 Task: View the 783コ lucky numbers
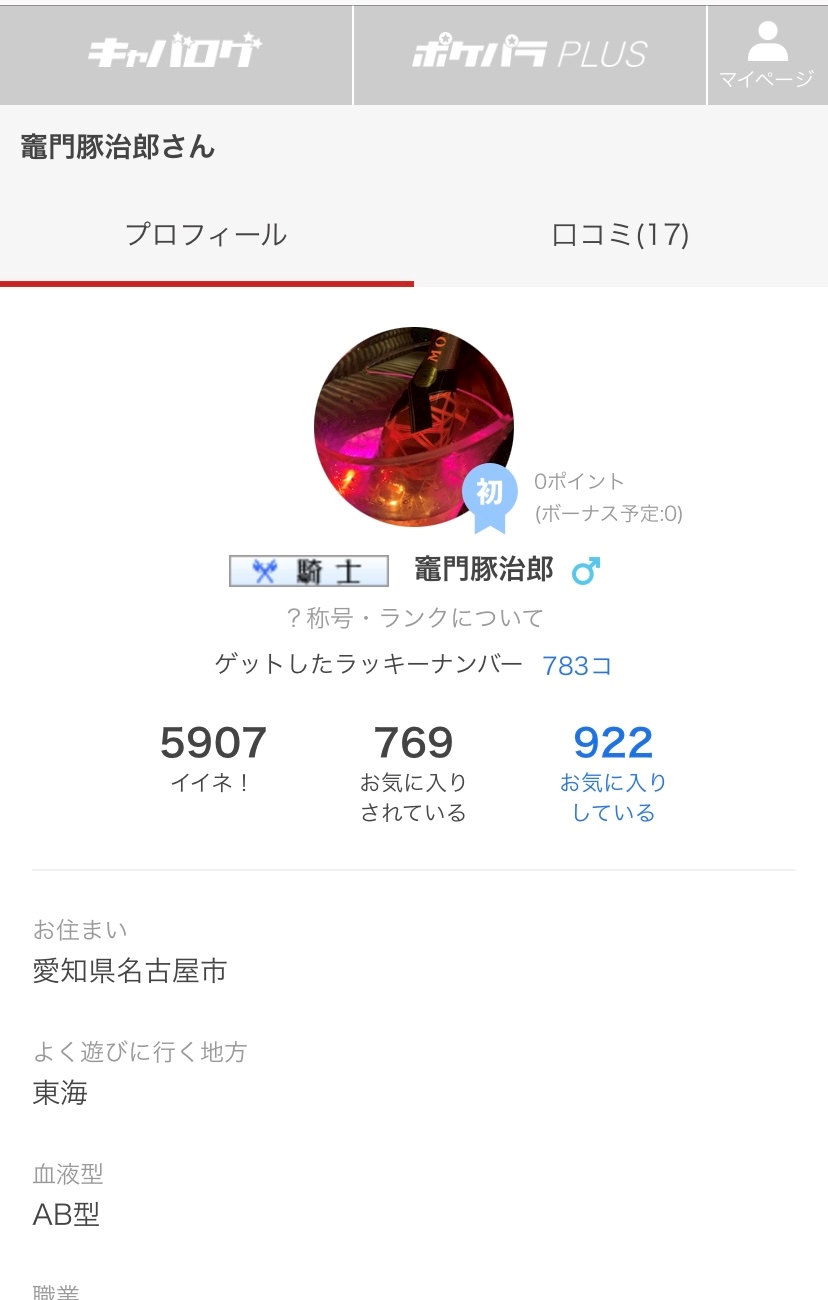pos(577,666)
